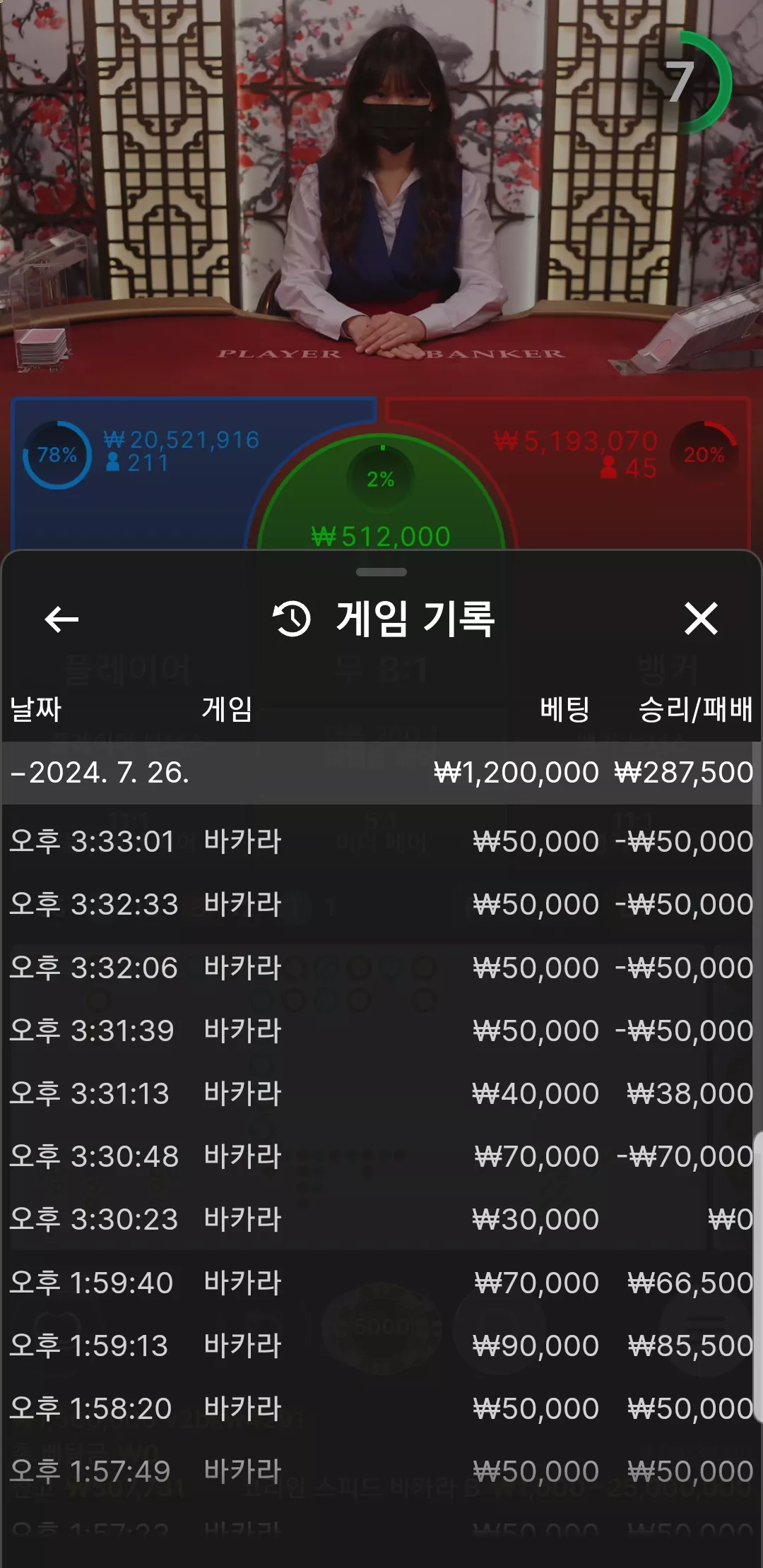View details of the 오후 3:30:48 round
This screenshot has height=1568, width=763.
tap(380, 1156)
